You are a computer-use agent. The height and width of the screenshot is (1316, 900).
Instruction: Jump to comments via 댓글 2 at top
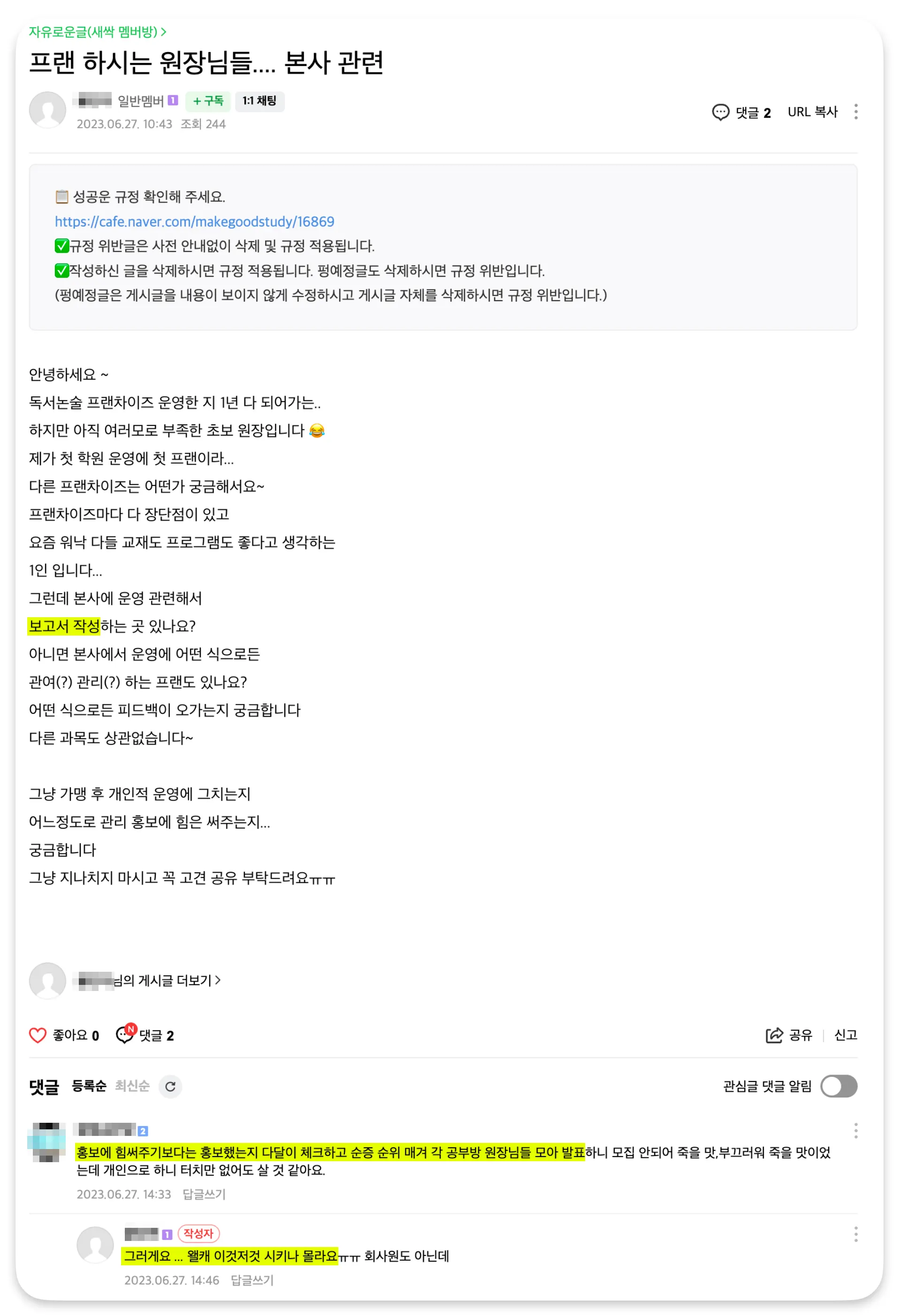point(741,112)
